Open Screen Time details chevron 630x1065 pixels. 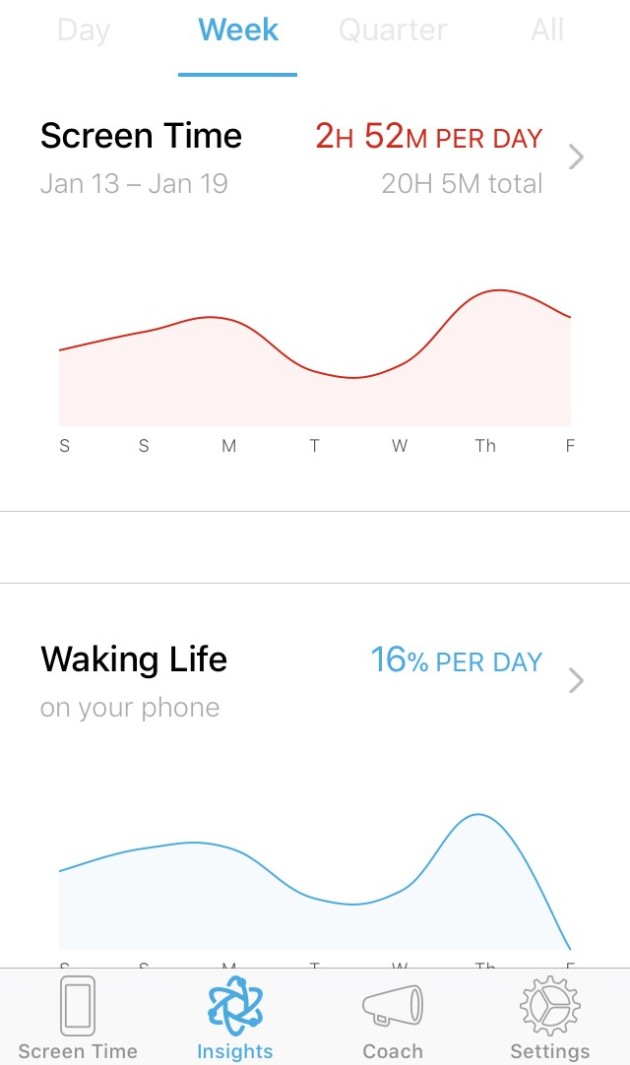[576, 157]
